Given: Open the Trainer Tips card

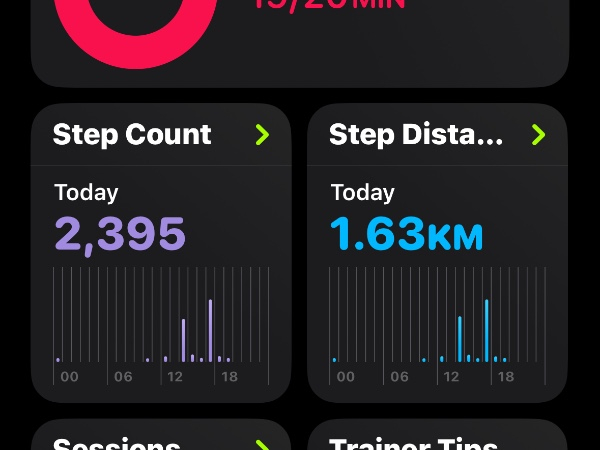Looking at the screenshot, I should [437, 440].
